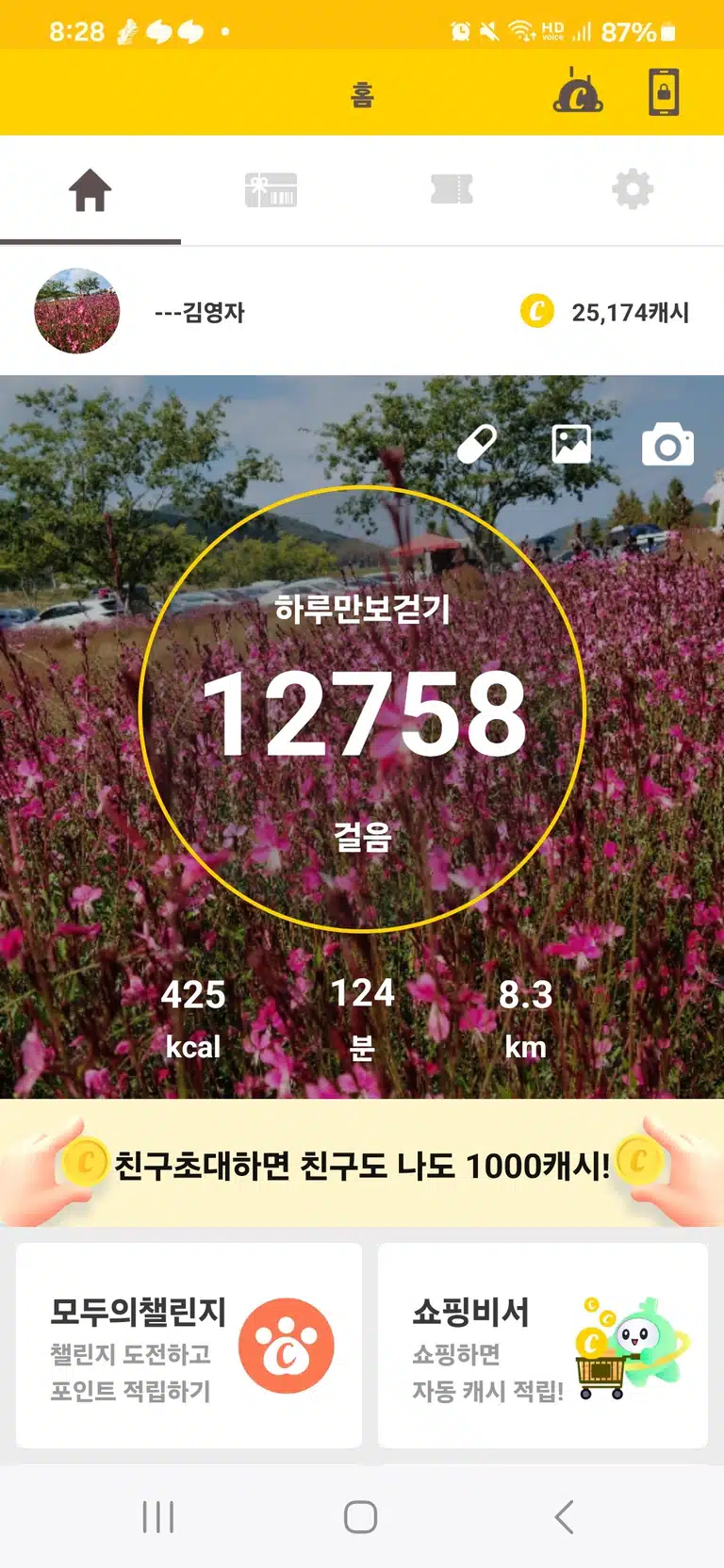
Task: Open recent apps from navigation bar
Action: 158,1517
